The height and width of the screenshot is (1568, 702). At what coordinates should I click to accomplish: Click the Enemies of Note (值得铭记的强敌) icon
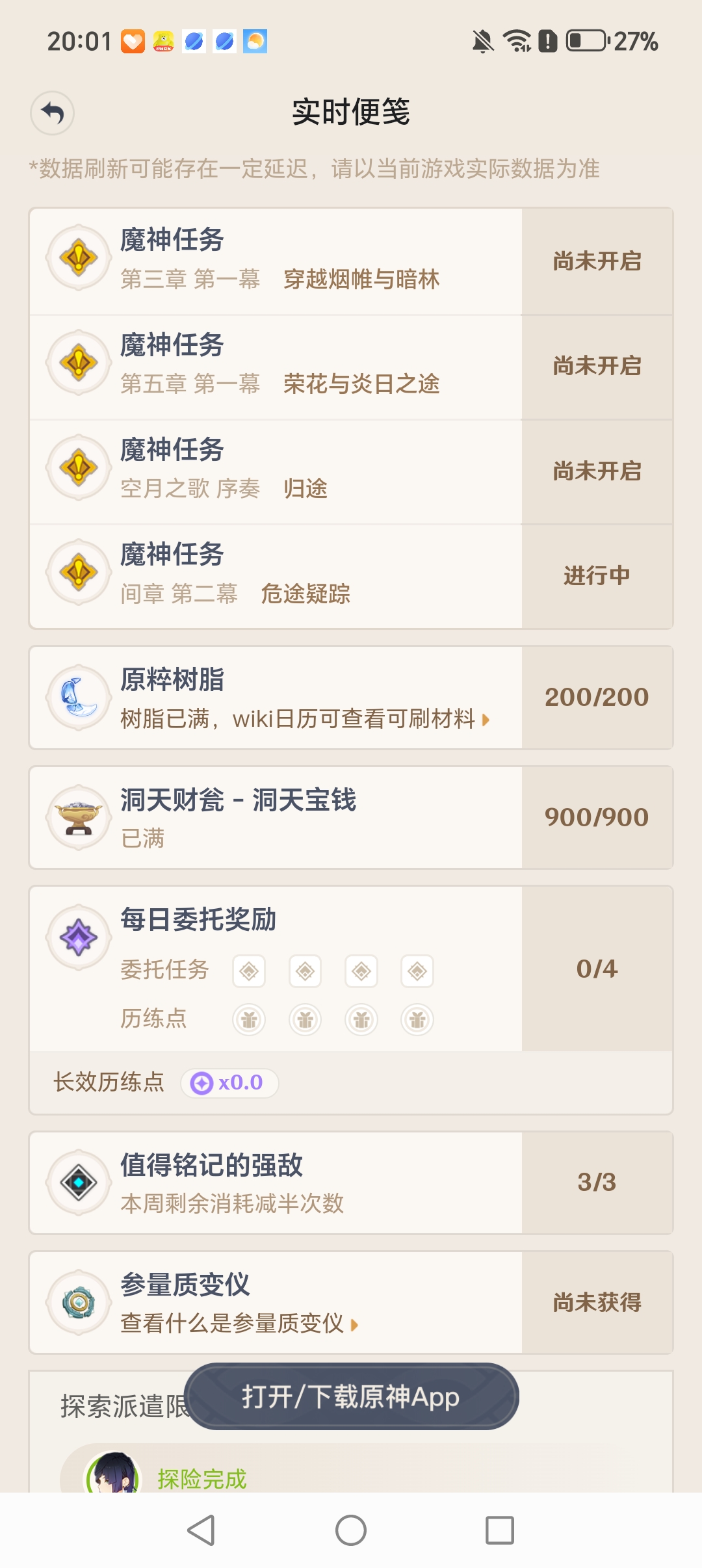tap(78, 1183)
